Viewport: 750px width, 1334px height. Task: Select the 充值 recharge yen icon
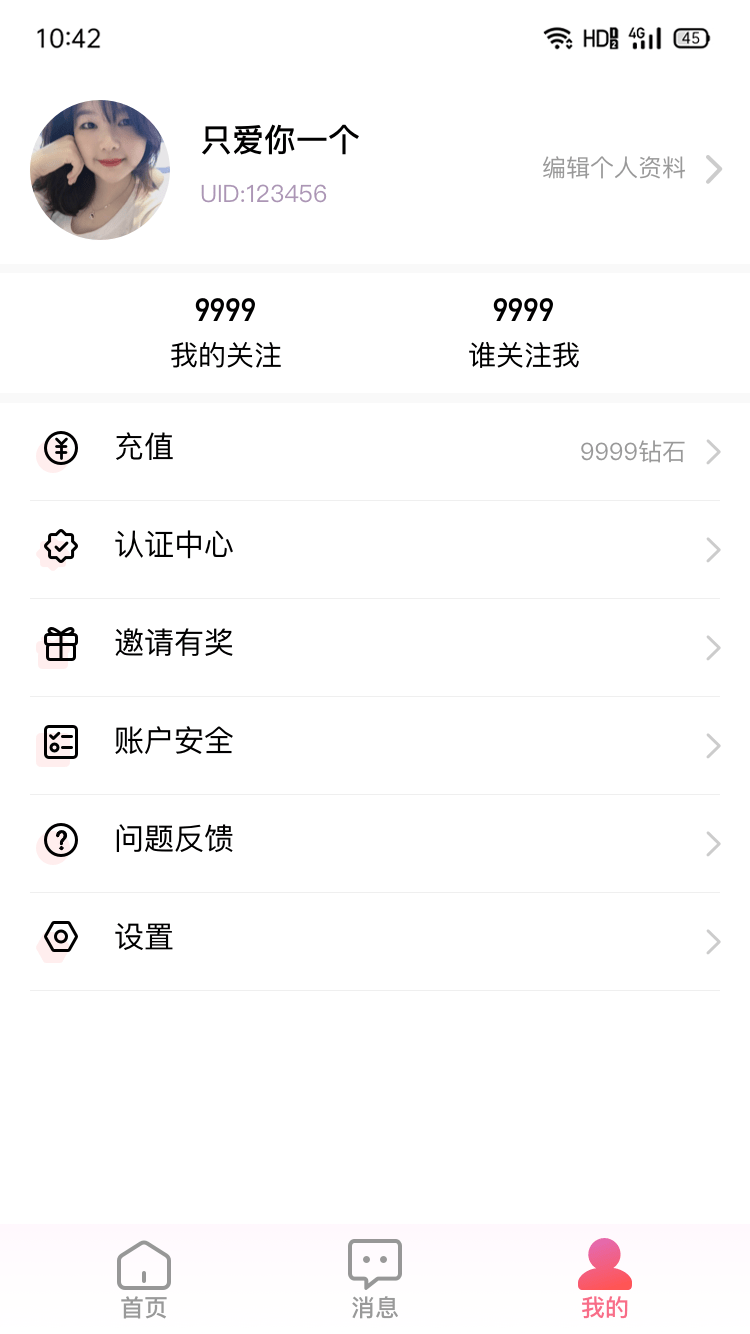[x=60, y=449]
